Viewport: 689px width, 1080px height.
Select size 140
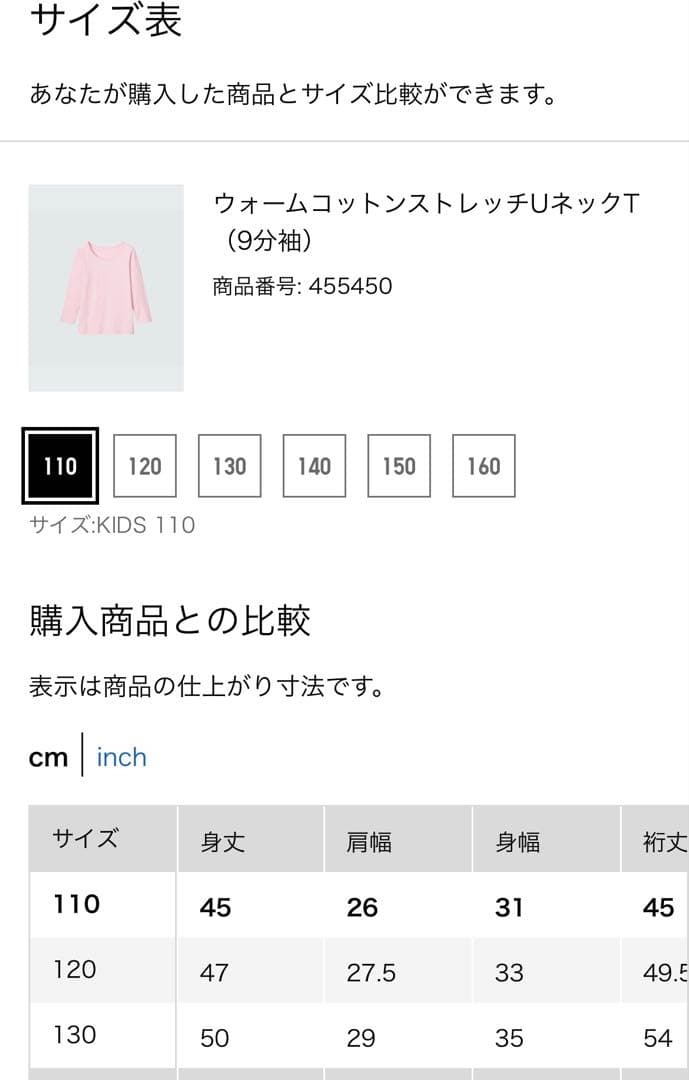[314, 466]
